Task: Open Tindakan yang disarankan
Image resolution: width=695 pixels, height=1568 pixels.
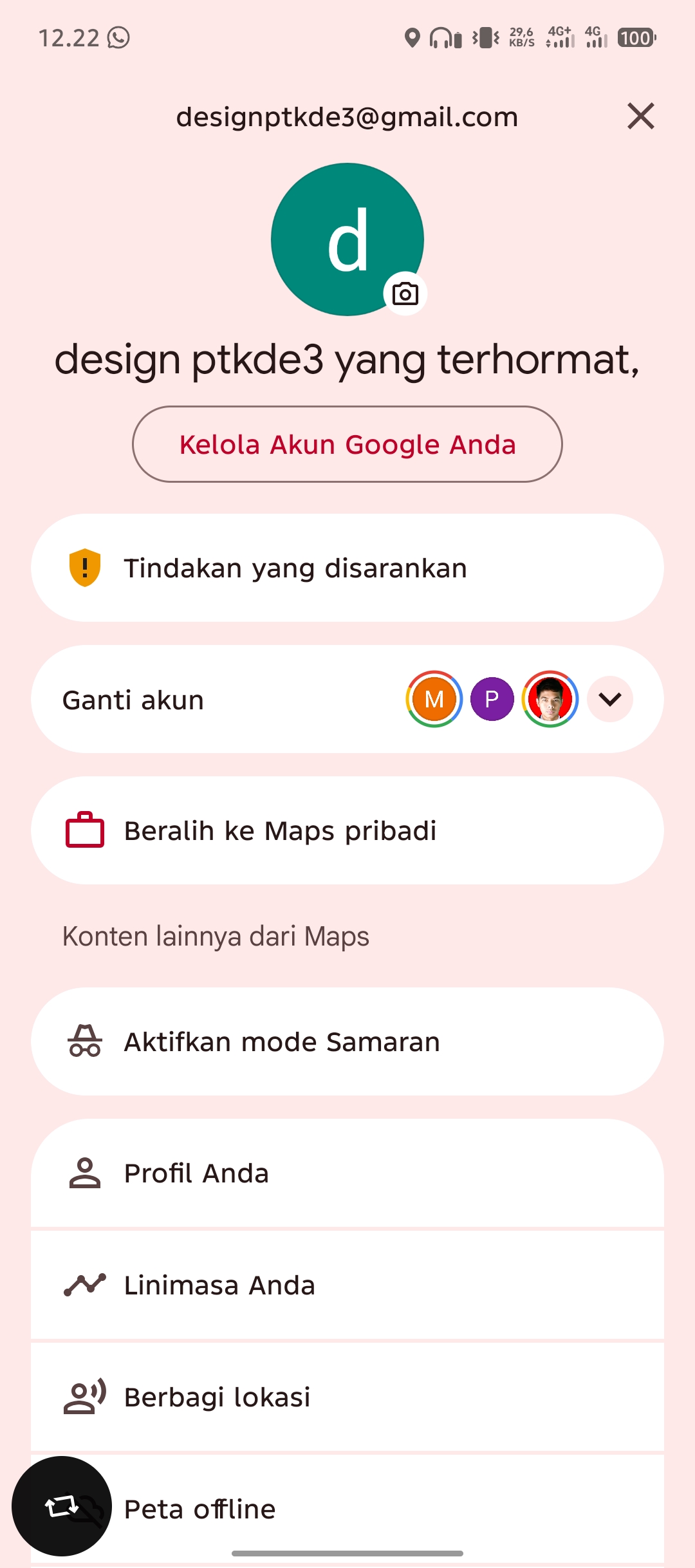Action: click(x=347, y=568)
